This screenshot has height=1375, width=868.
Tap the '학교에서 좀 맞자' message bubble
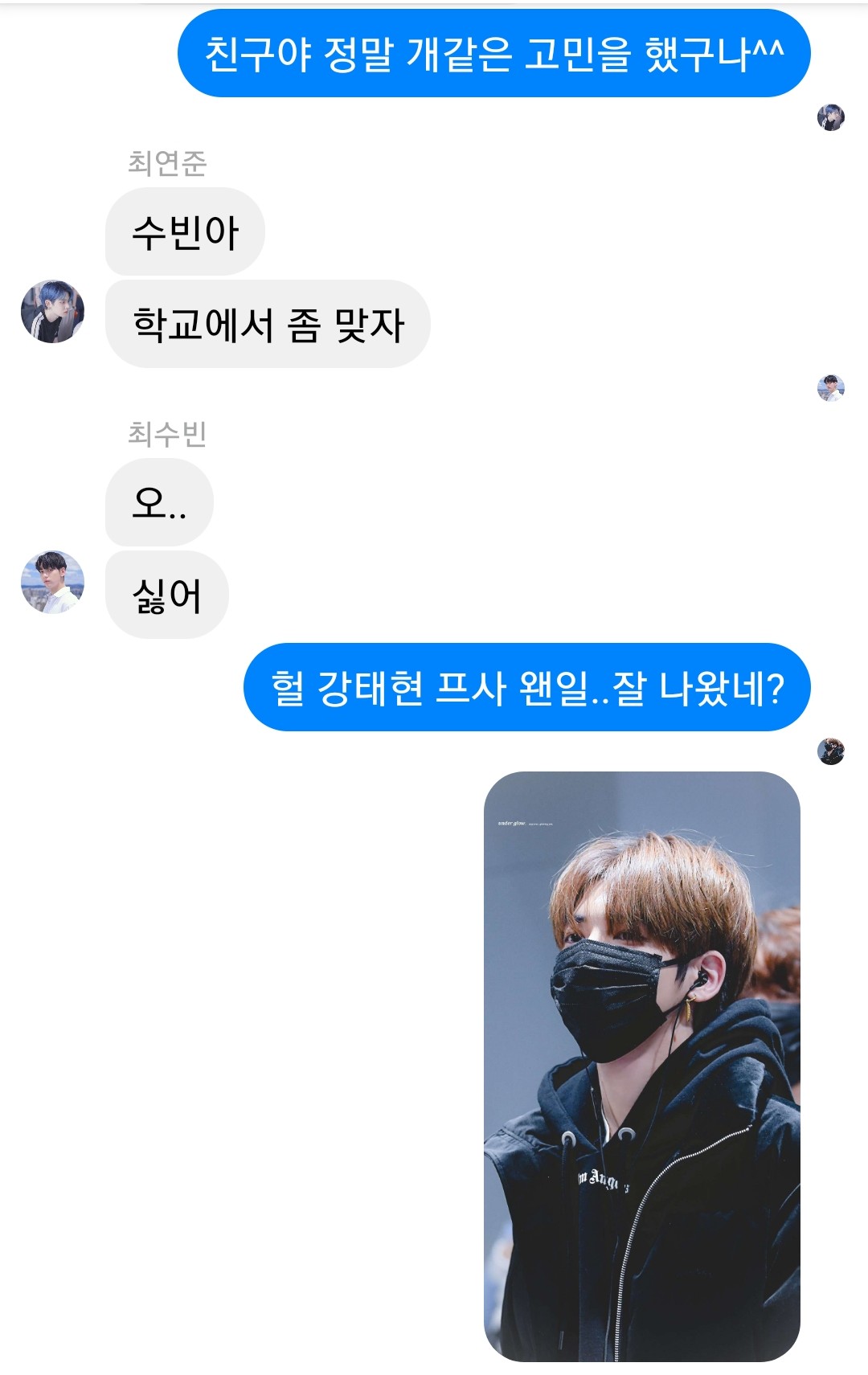[268, 325]
